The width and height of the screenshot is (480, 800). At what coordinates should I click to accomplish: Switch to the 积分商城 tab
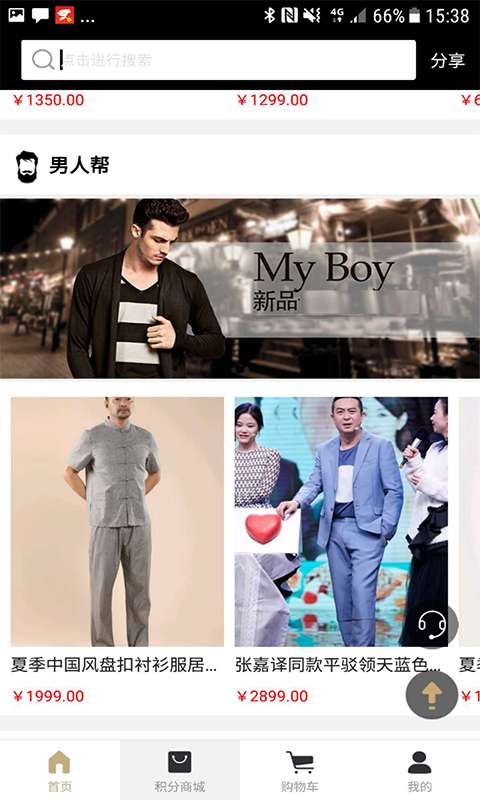pos(180,771)
